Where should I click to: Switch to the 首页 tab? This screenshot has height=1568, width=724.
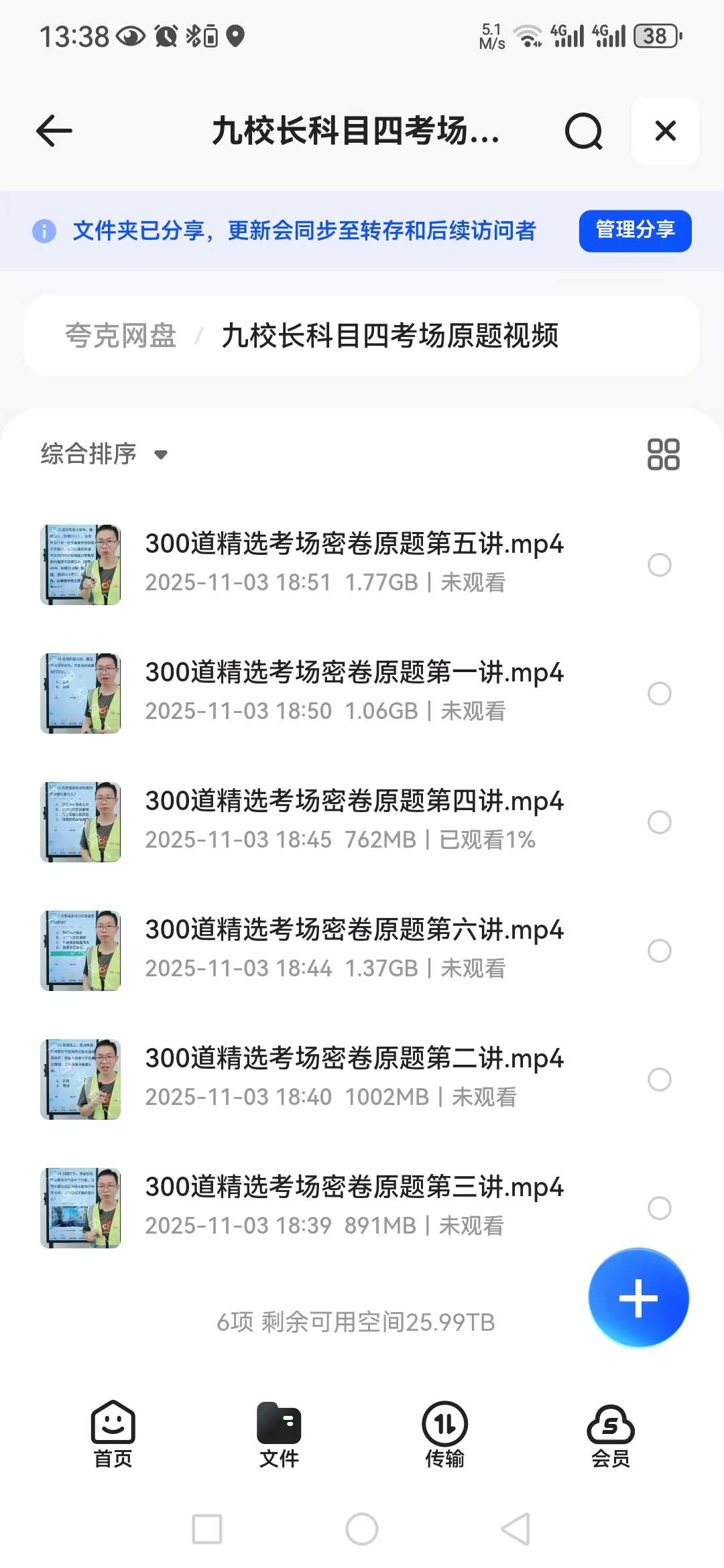pos(113,1434)
